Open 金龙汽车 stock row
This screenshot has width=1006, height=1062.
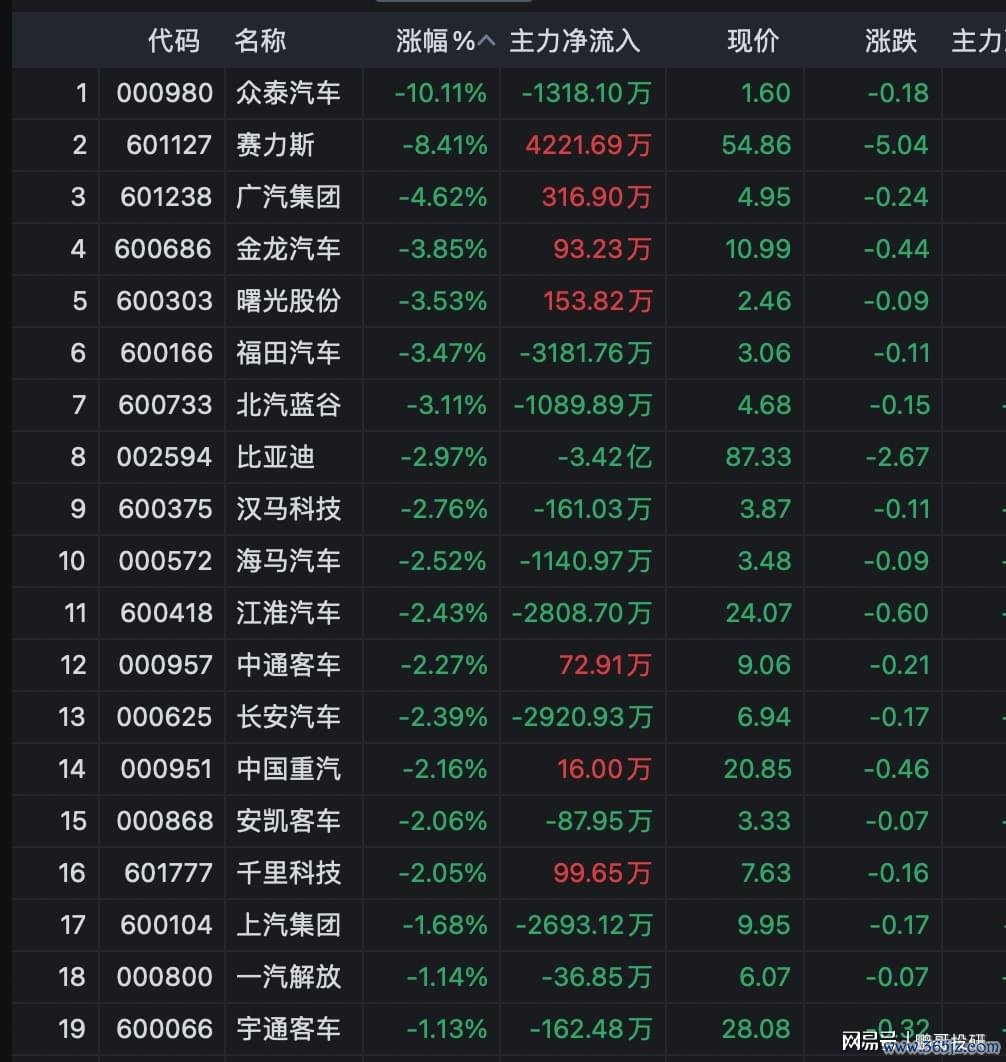509,249
